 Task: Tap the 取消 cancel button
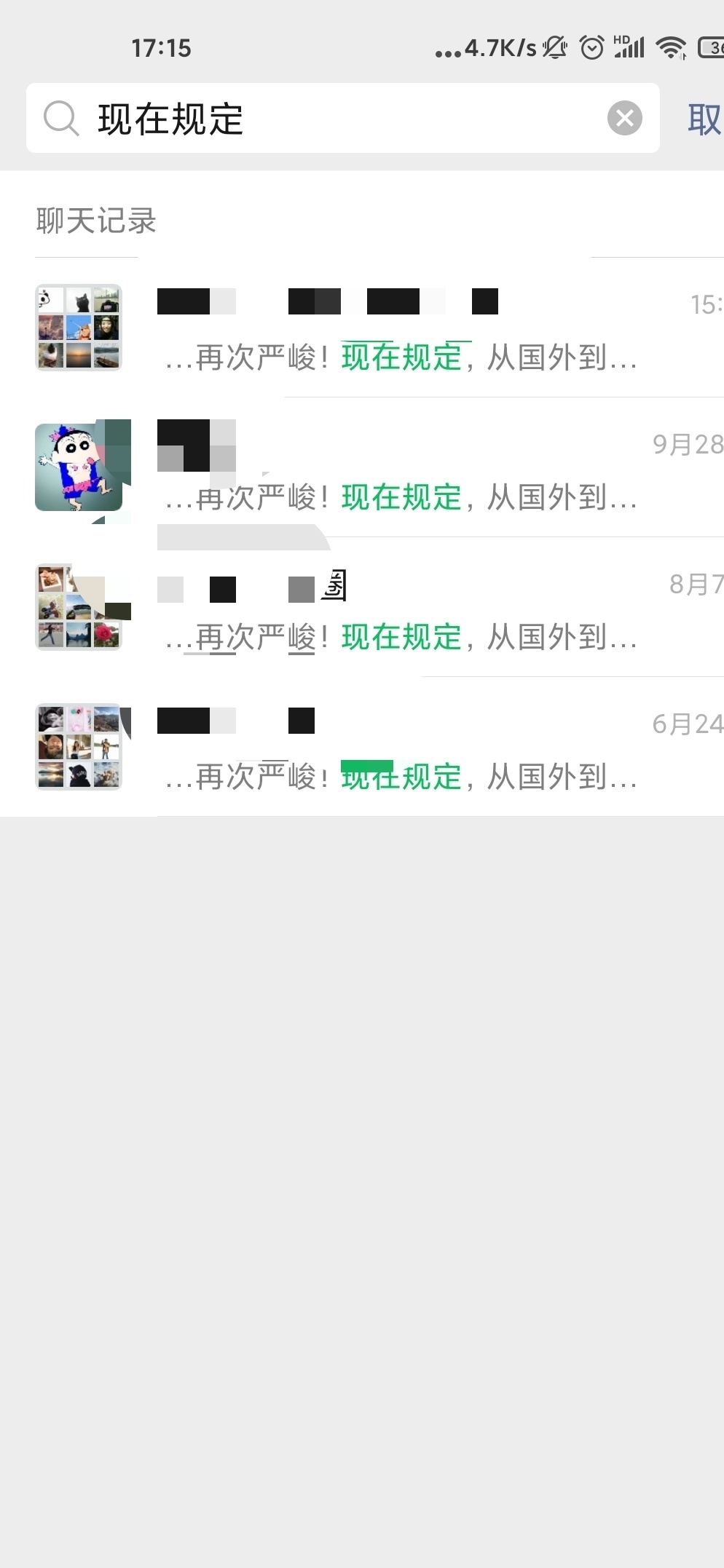tap(704, 119)
